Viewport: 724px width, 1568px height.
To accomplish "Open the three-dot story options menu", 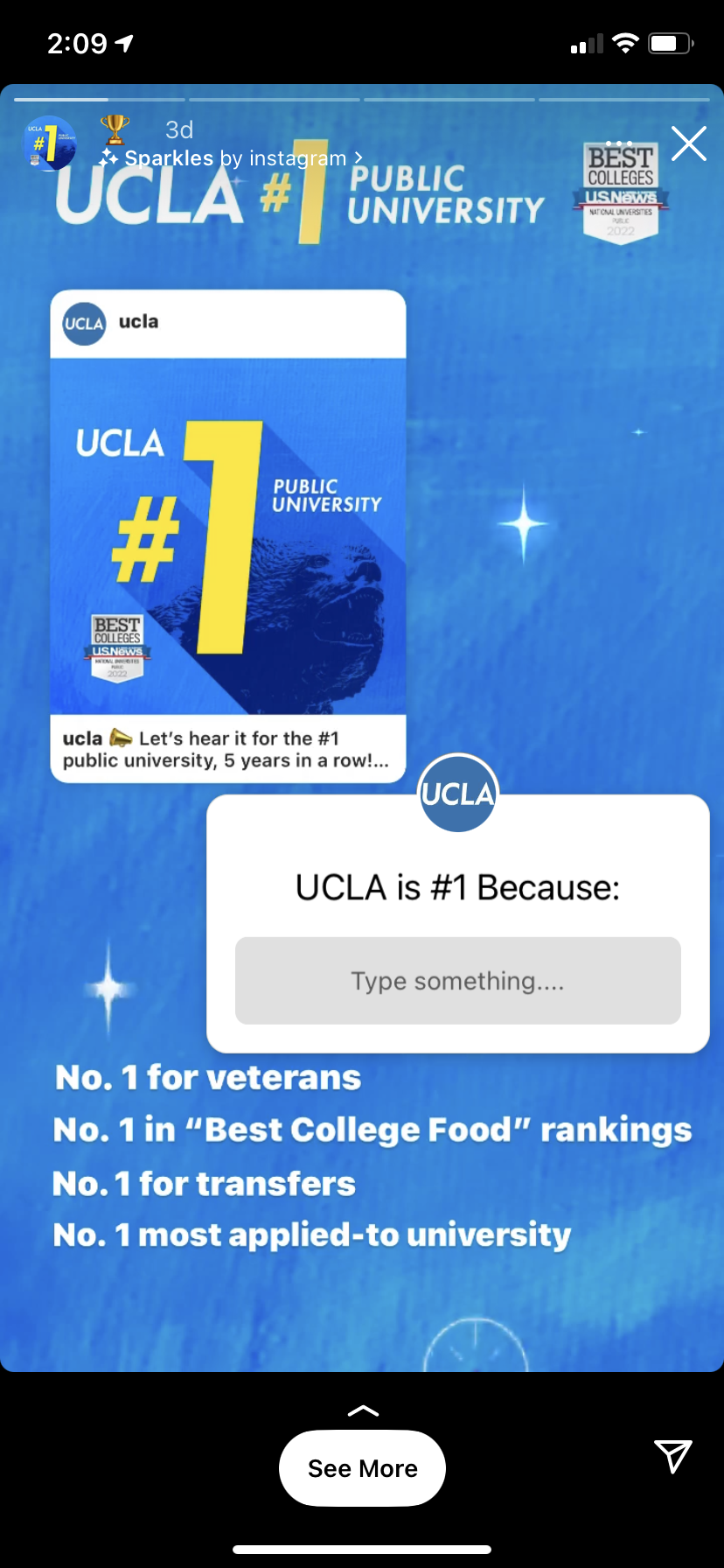I will click(618, 143).
